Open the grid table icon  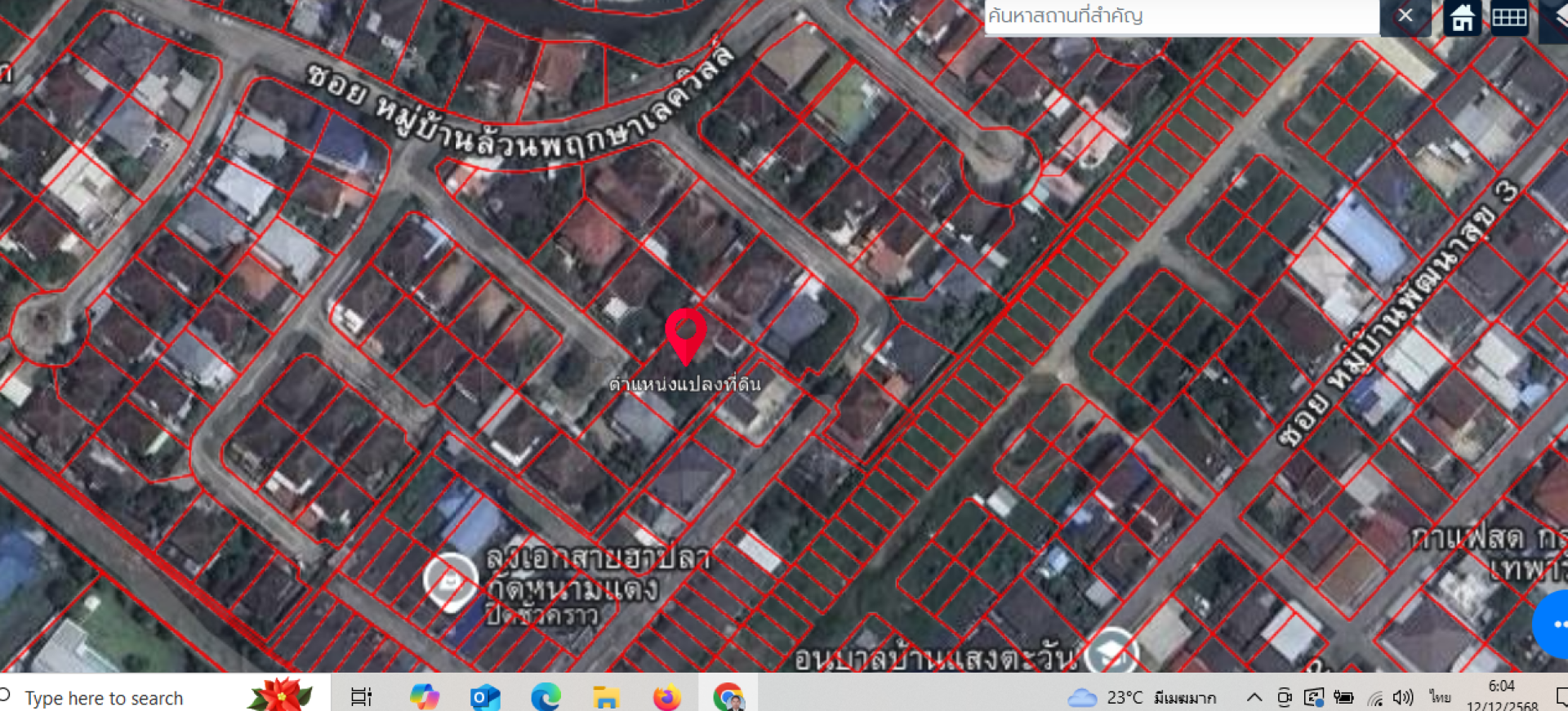pos(1509,17)
